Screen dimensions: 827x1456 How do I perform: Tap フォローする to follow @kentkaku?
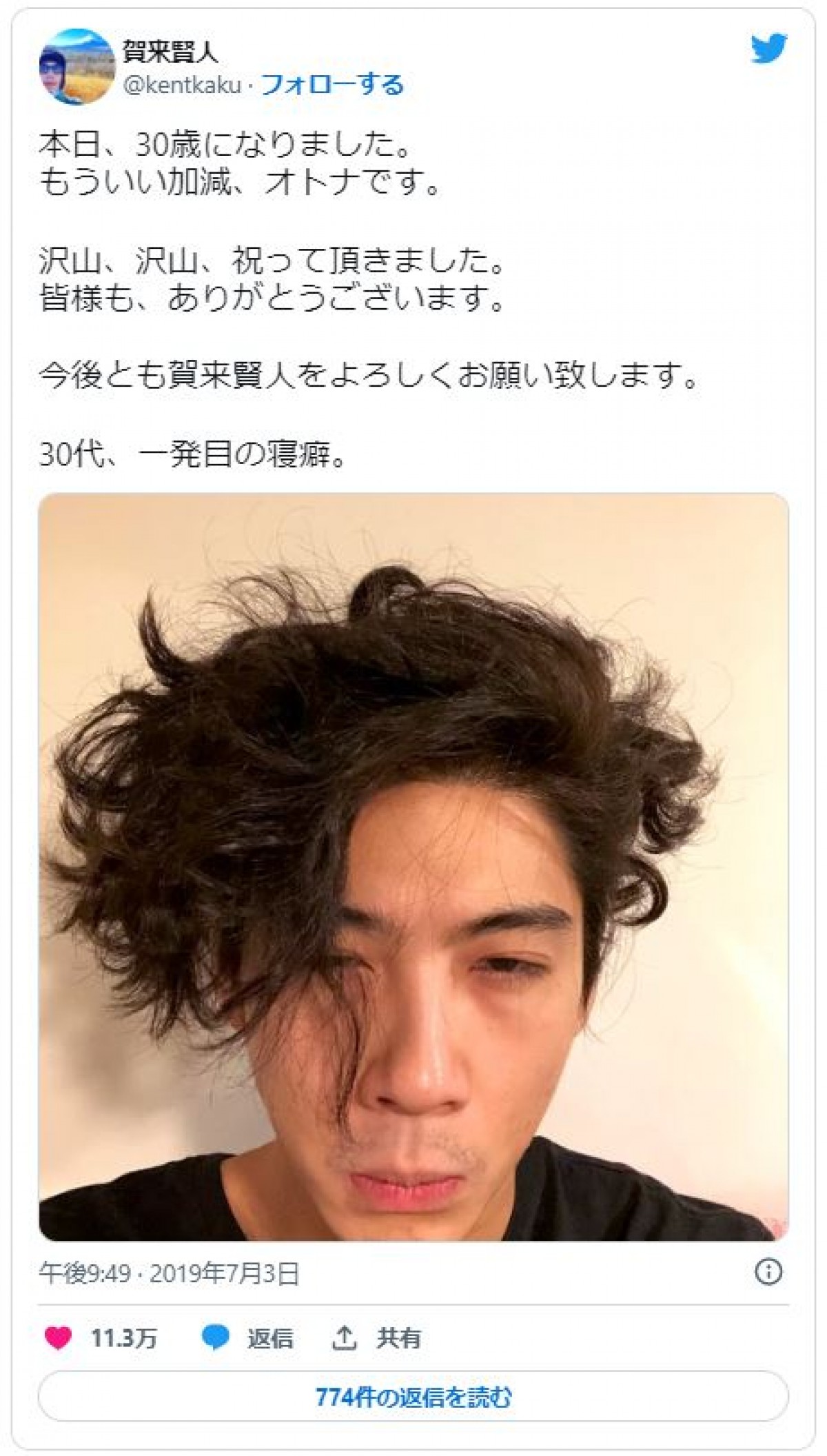coord(333,85)
